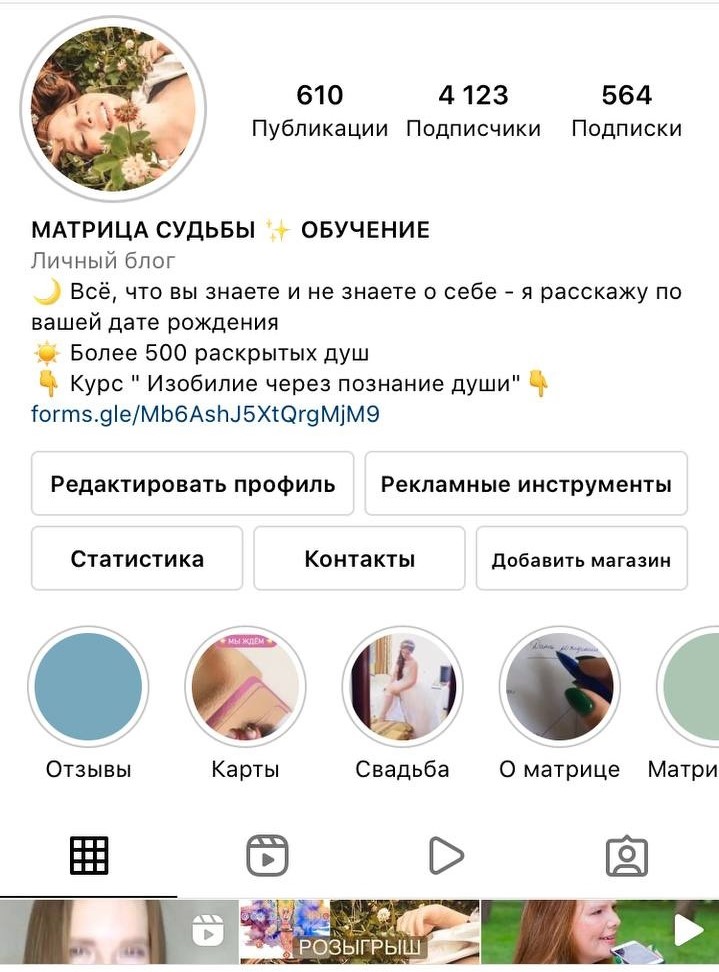Switch to the tagged photos tab

[627, 856]
